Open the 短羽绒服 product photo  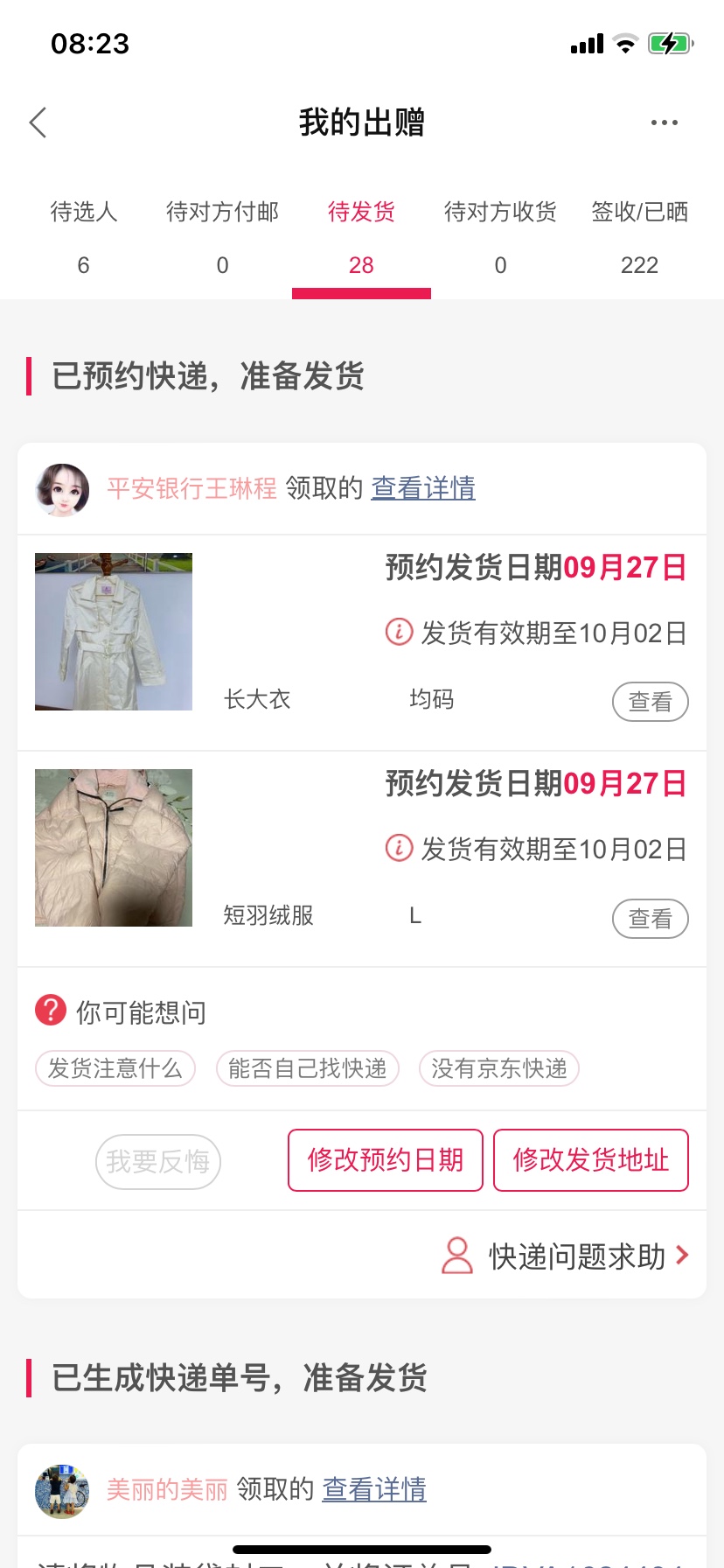[x=114, y=848]
